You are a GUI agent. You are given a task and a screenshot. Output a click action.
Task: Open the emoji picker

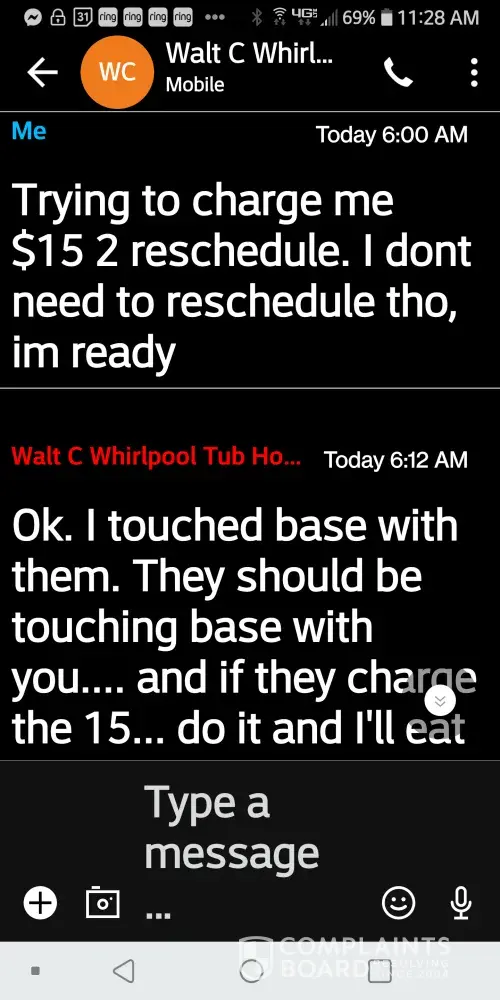[399, 902]
